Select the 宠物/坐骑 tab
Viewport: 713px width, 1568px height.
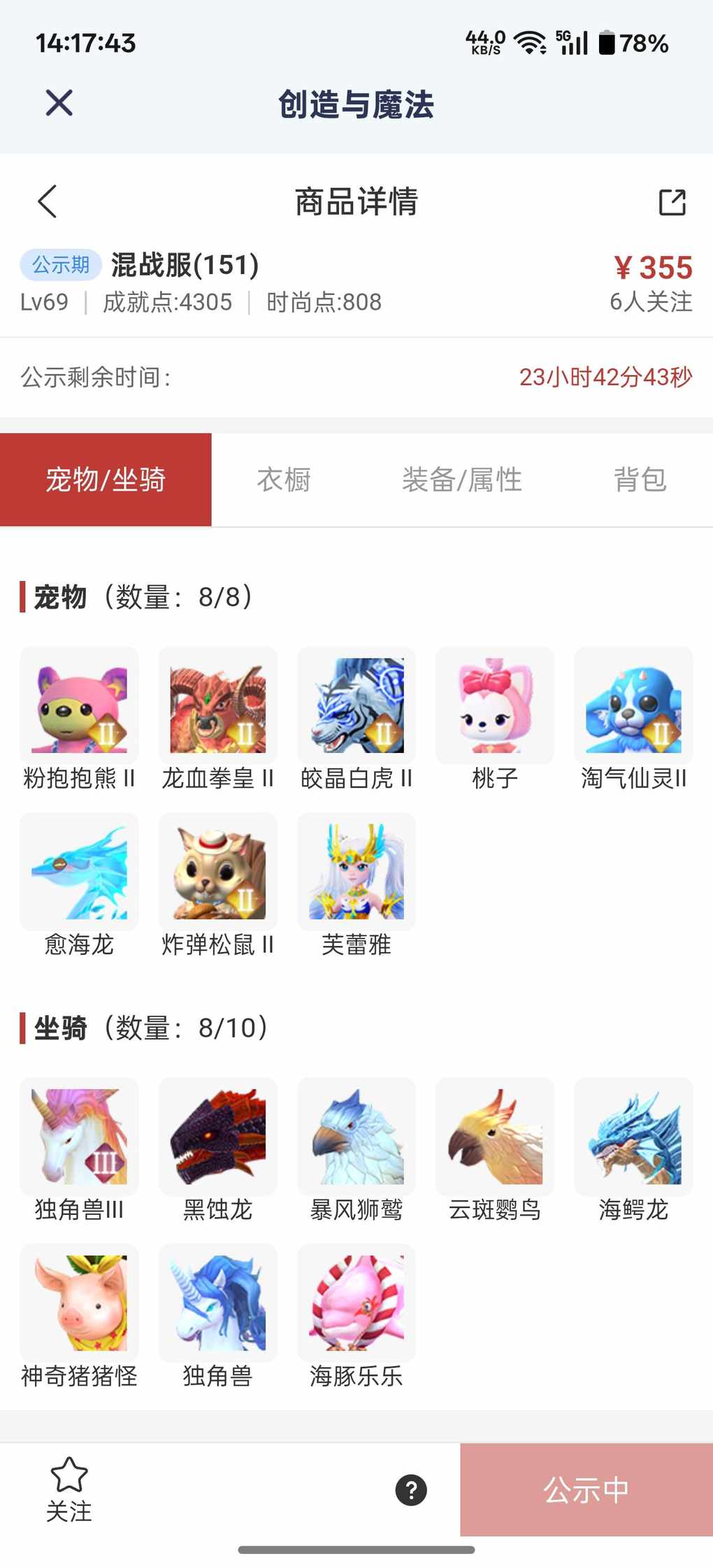tap(106, 480)
